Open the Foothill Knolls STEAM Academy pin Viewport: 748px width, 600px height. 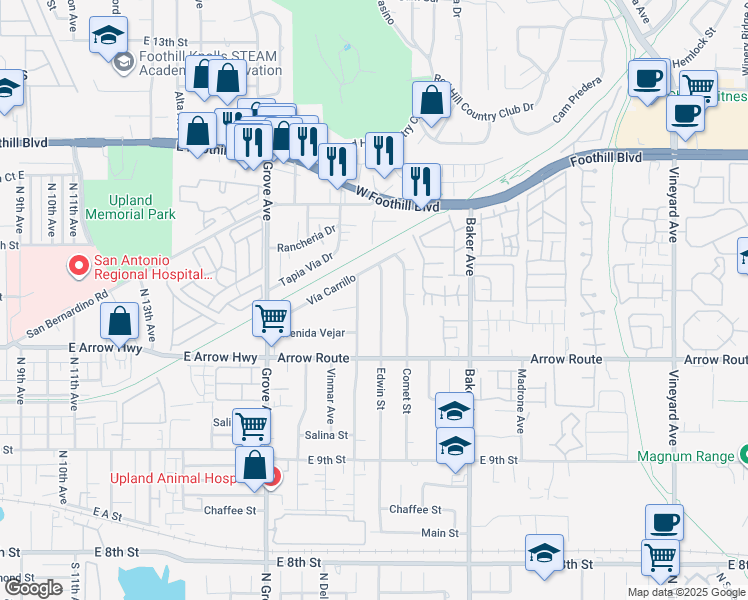[123, 64]
